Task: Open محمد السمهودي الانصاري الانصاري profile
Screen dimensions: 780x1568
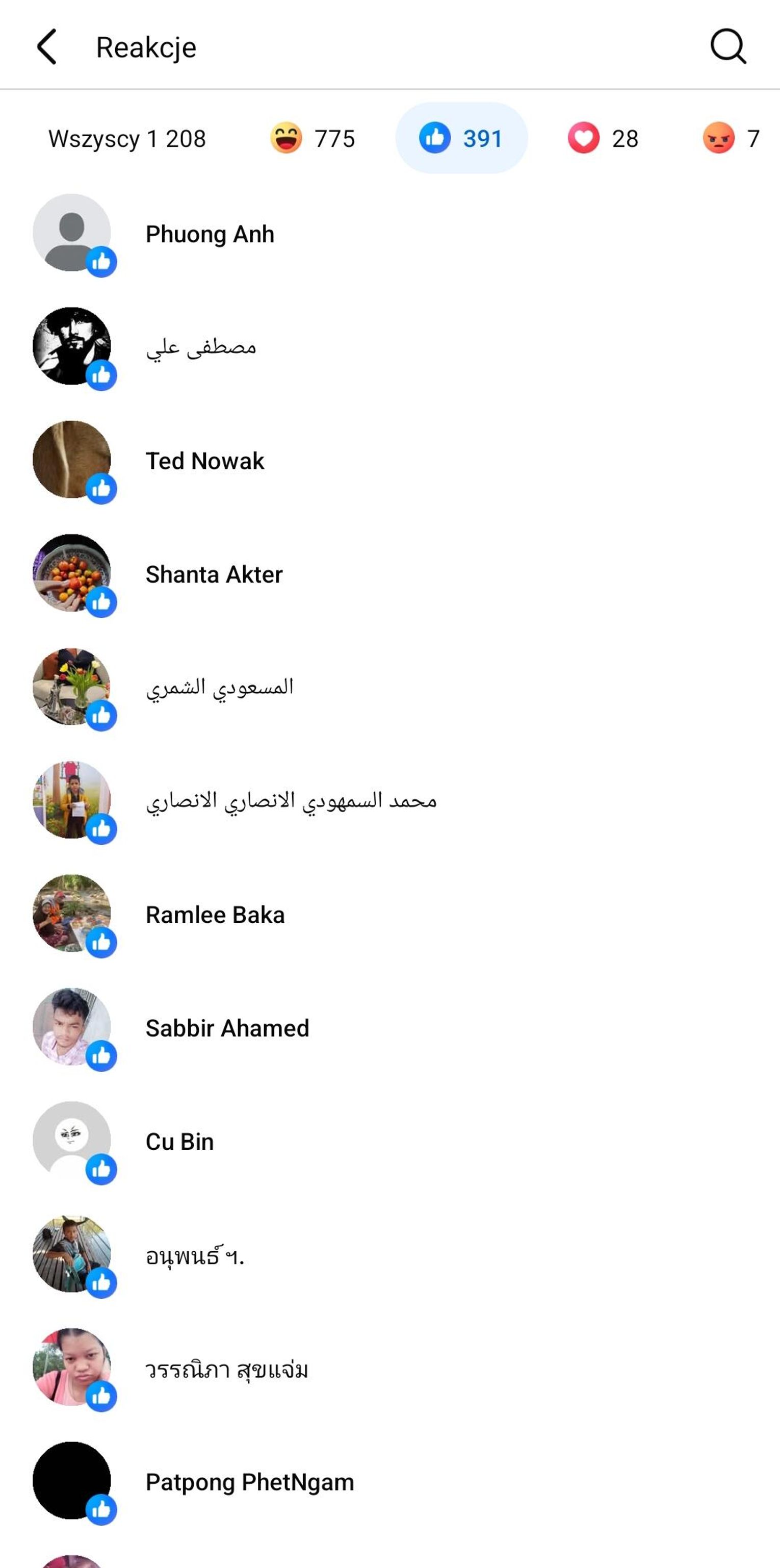Action: 291,801
